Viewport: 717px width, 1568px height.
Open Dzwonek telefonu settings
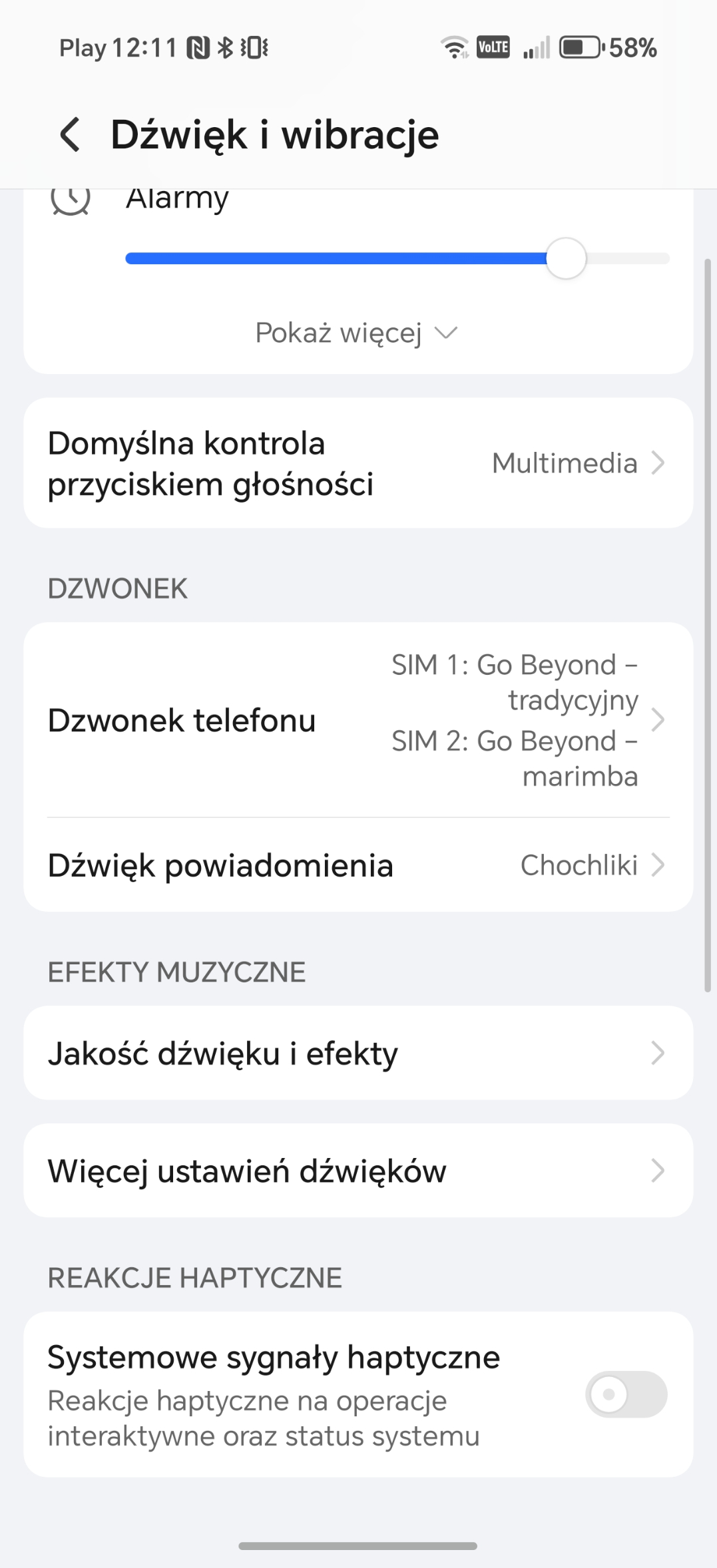pos(358,720)
